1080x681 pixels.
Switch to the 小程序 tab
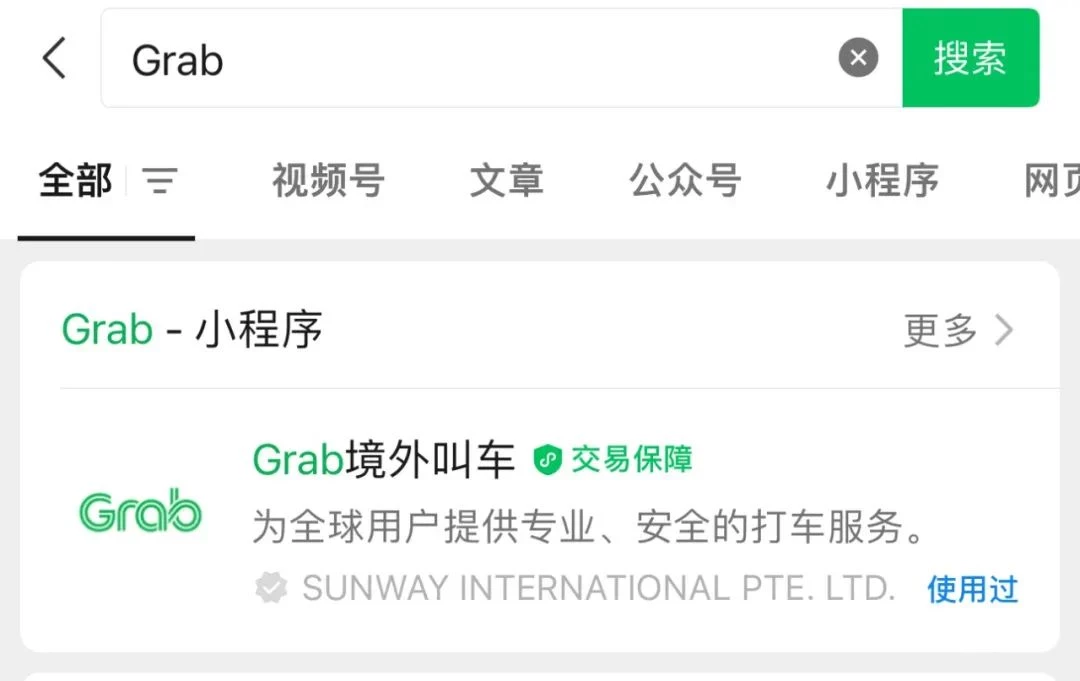882,181
